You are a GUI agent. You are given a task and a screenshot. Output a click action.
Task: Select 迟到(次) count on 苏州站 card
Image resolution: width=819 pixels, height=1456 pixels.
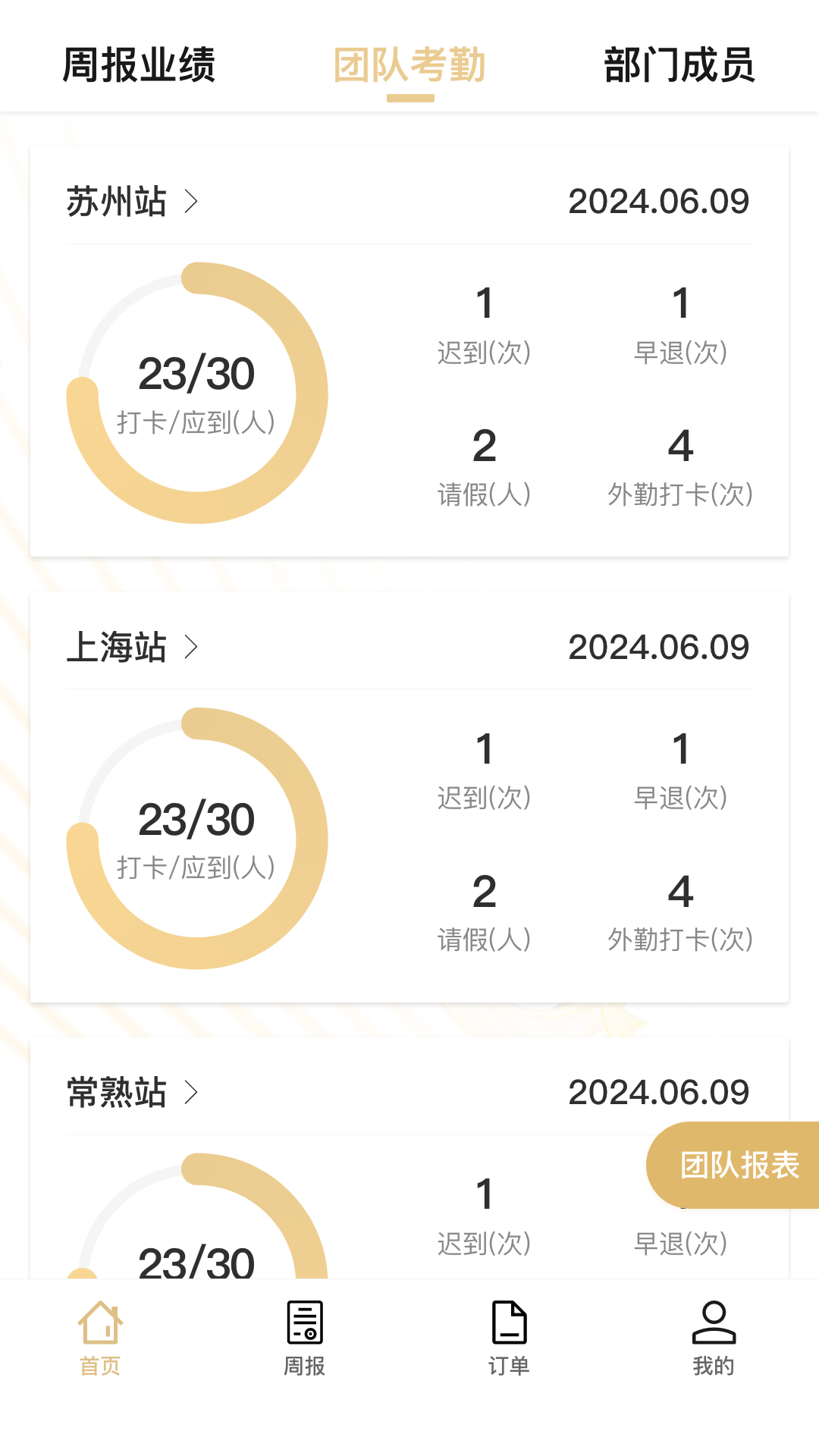[484, 322]
